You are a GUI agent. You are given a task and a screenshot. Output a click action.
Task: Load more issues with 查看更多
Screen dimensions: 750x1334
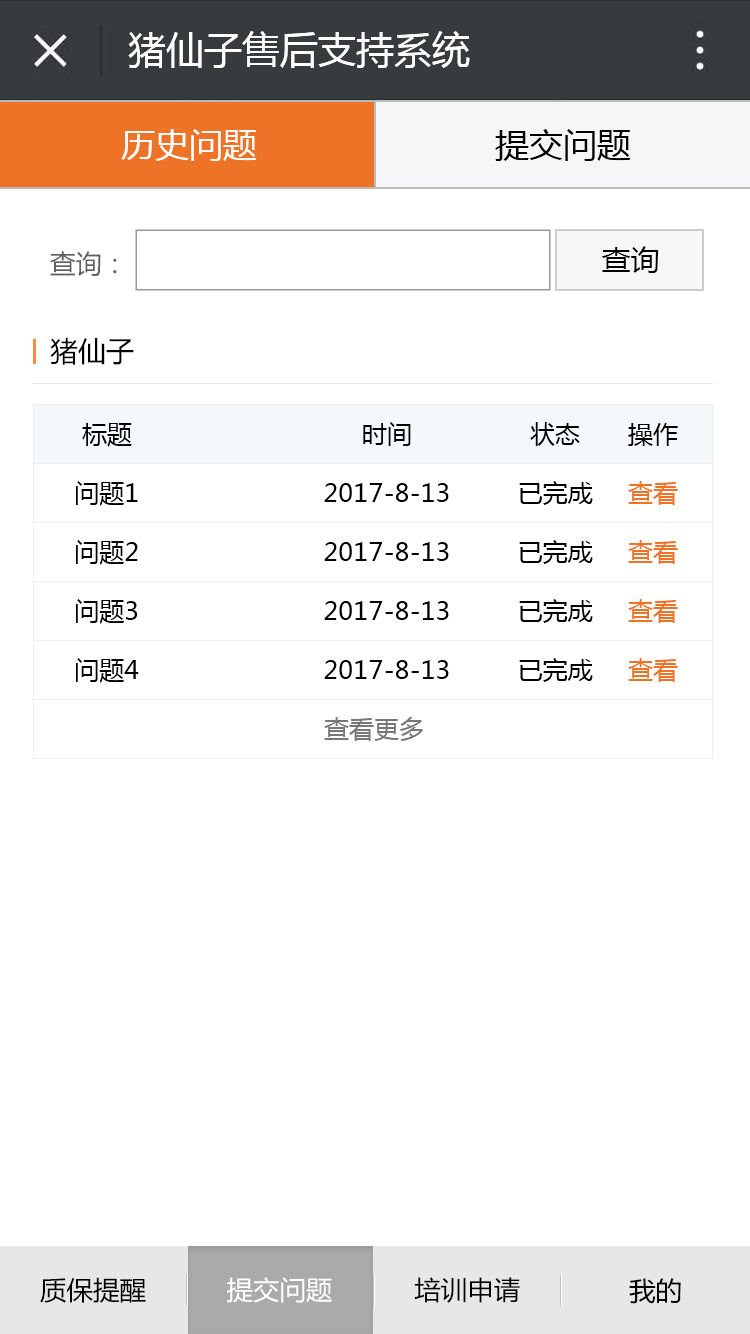click(373, 729)
